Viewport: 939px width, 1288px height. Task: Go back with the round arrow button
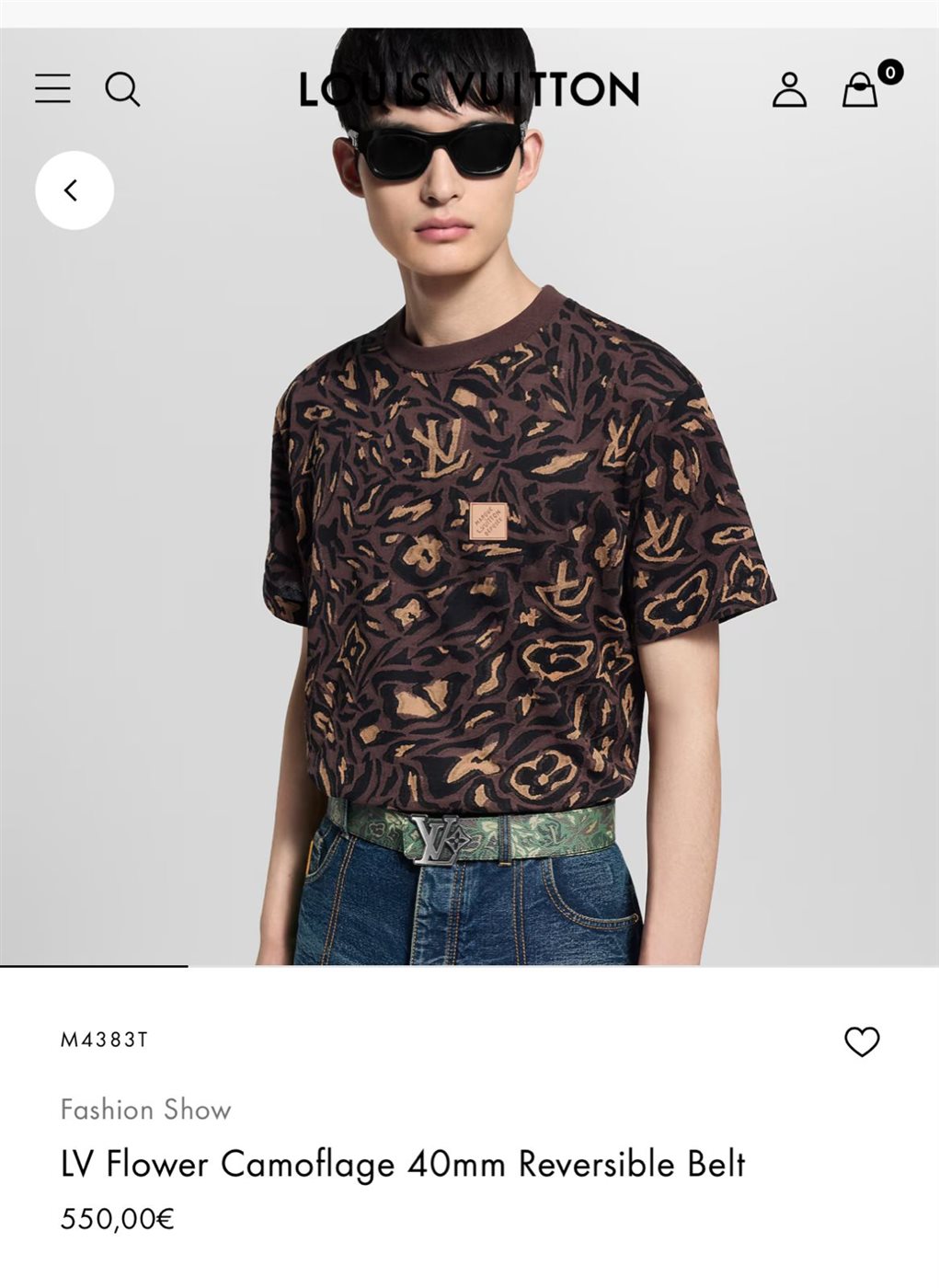[x=74, y=190]
